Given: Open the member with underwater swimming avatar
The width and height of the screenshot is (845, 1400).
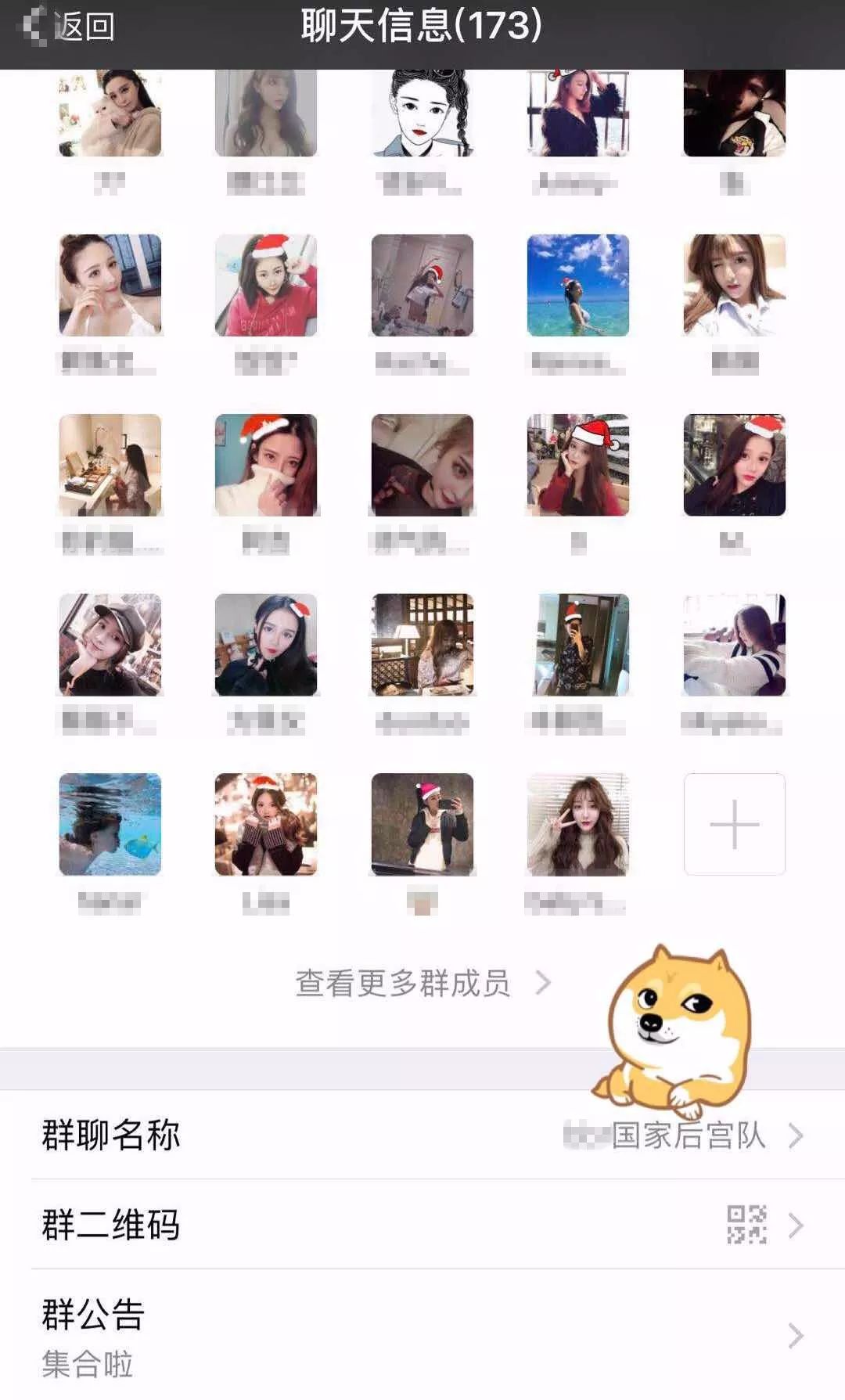Looking at the screenshot, I should point(110,824).
